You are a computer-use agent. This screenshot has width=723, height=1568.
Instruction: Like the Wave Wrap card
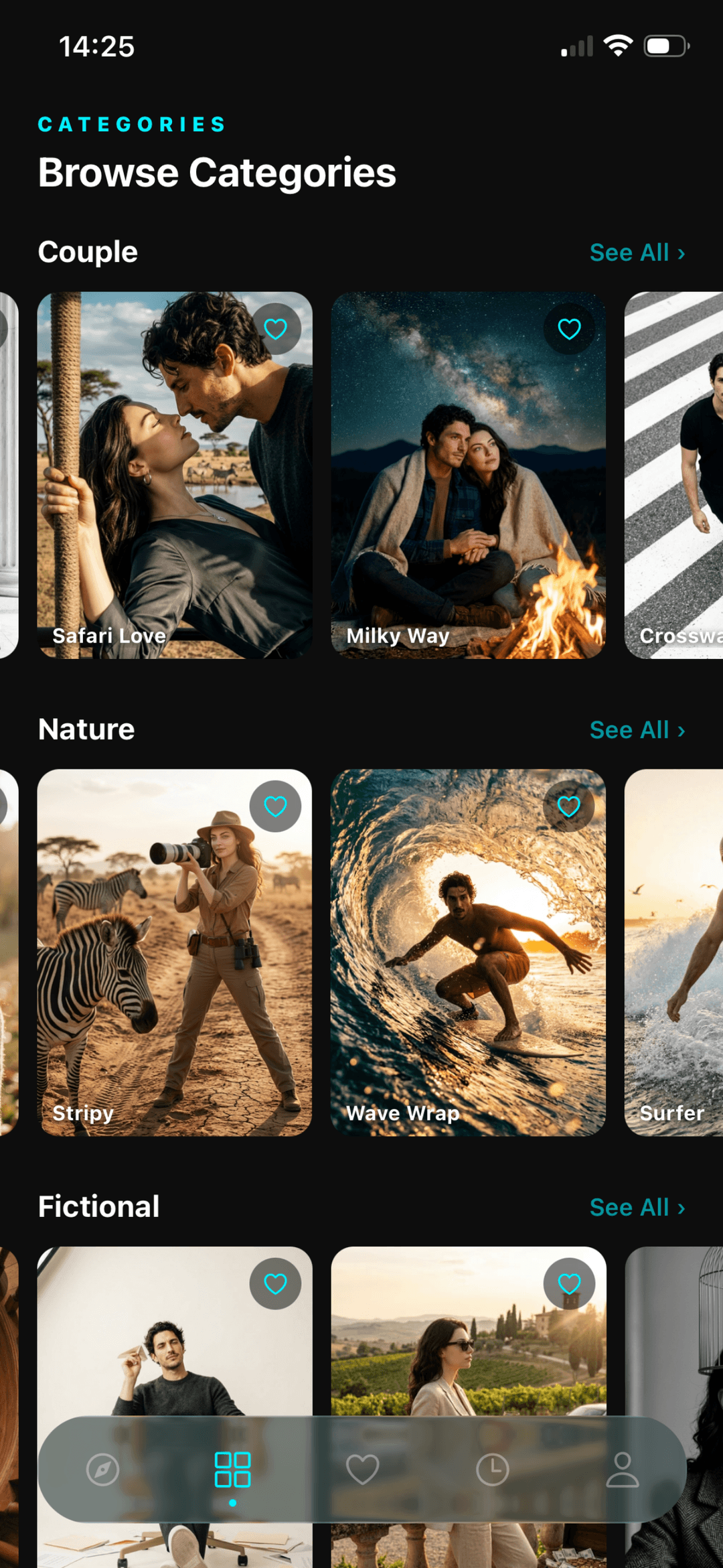pyautogui.click(x=569, y=806)
